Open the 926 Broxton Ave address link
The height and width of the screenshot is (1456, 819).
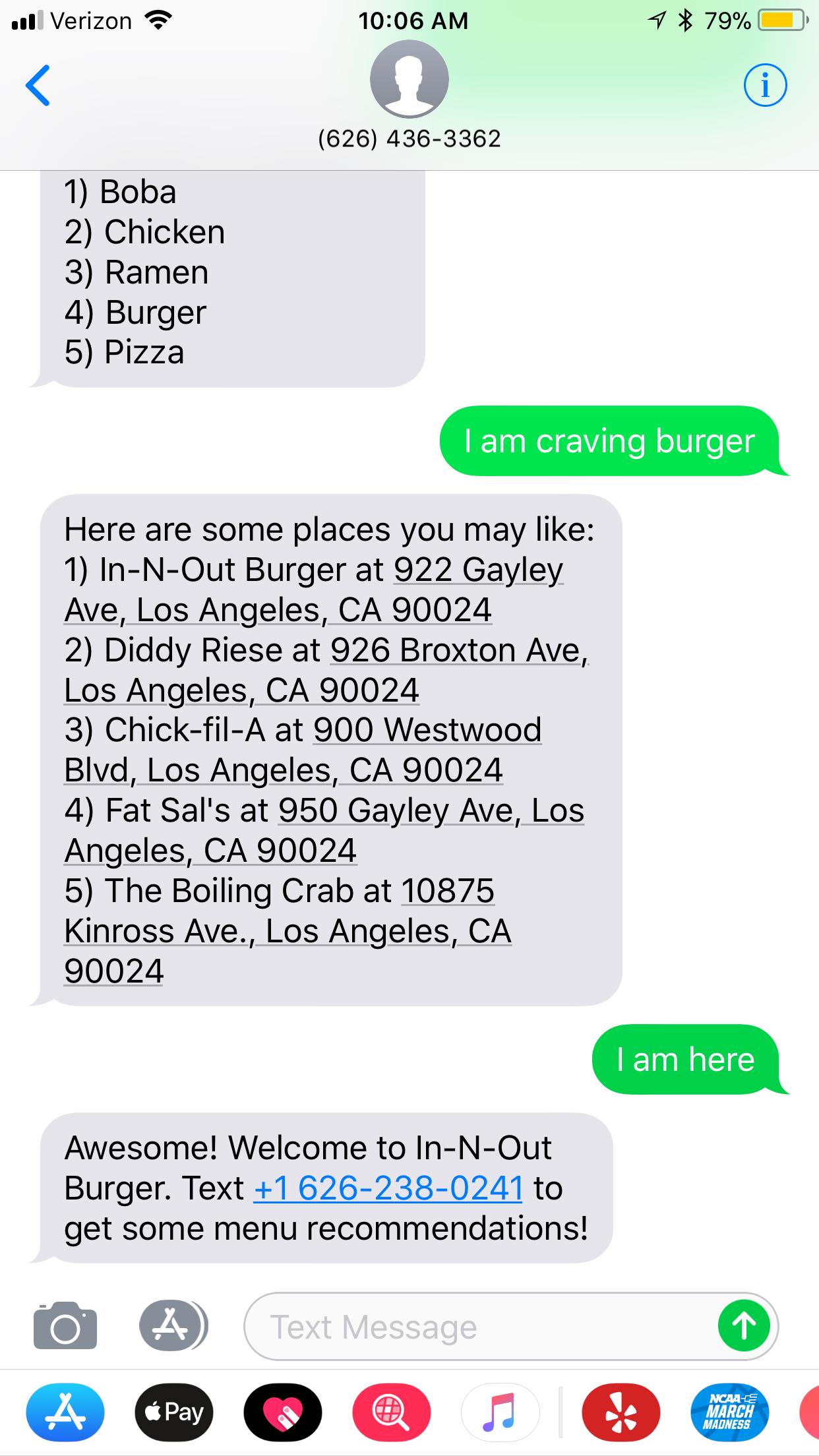[x=458, y=651]
